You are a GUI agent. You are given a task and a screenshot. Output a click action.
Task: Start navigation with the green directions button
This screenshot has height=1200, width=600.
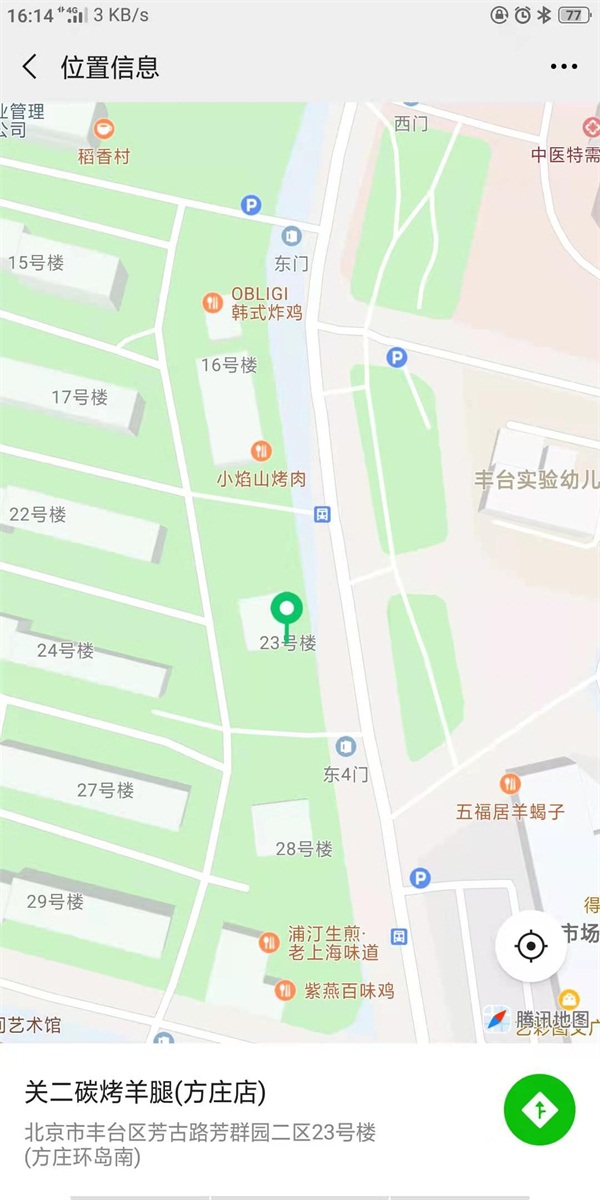(539, 1110)
